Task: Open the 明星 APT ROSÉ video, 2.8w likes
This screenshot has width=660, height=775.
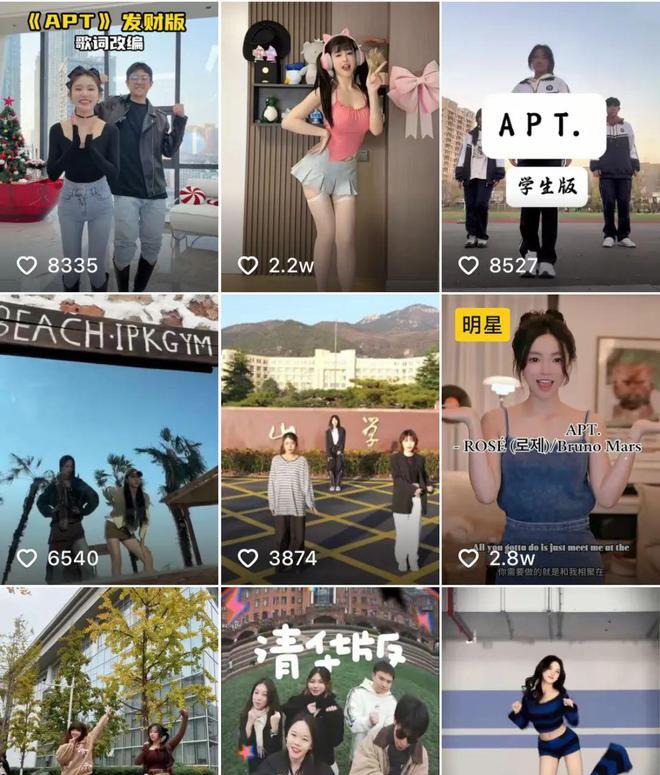Action: coord(551,440)
